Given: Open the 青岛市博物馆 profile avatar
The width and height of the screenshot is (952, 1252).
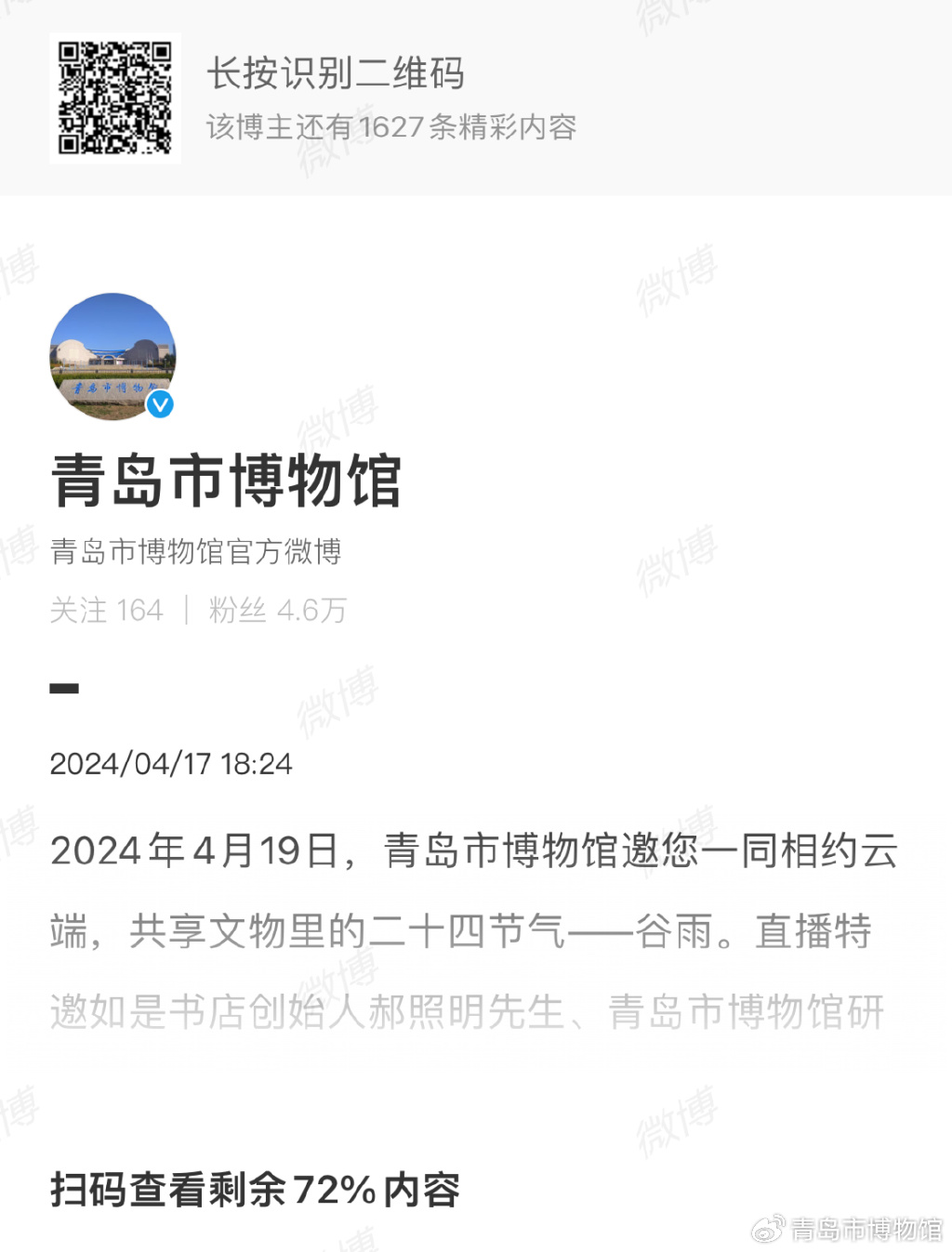Looking at the screenshot, I should [x=112, y=356].
